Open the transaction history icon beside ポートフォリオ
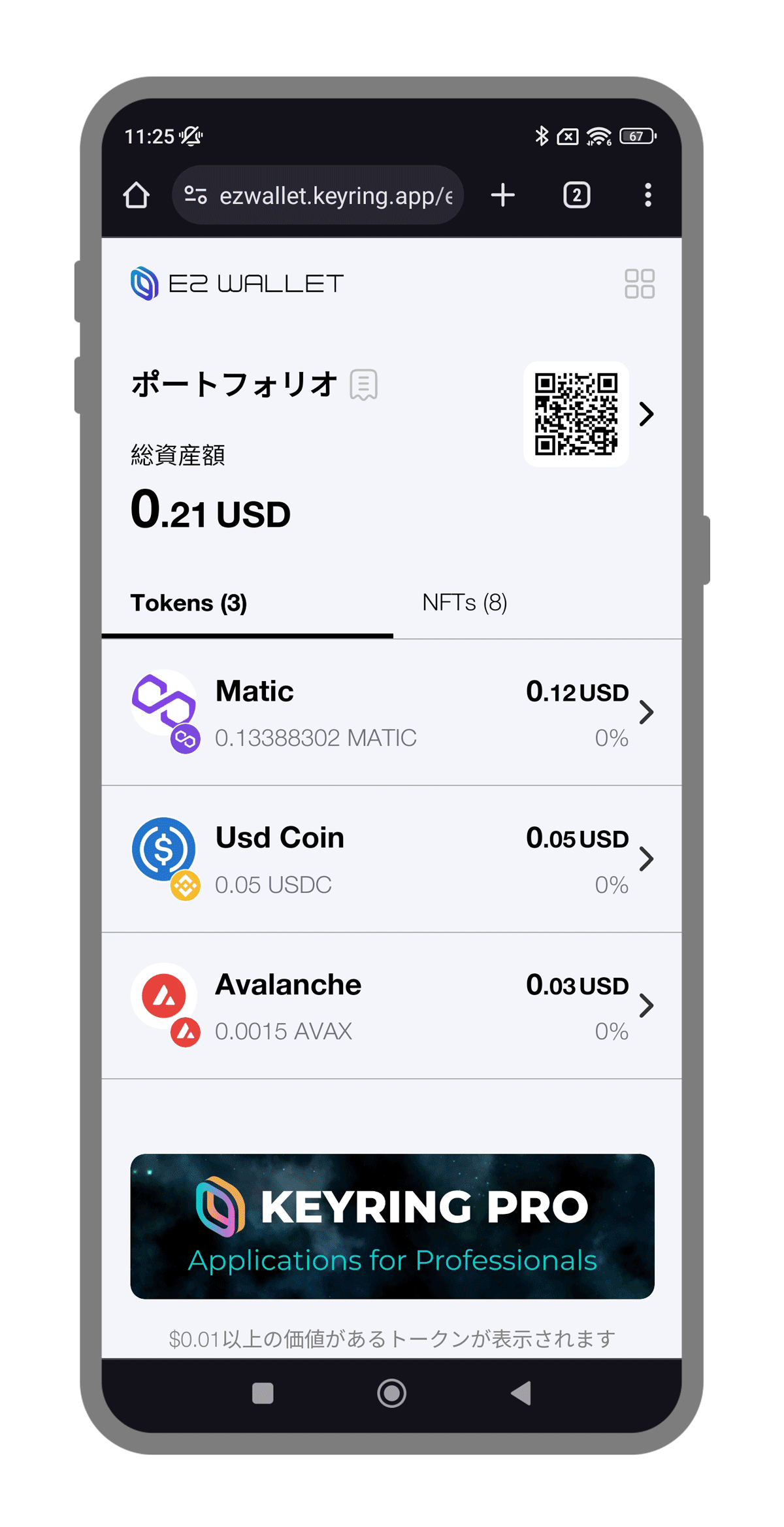 364,384
